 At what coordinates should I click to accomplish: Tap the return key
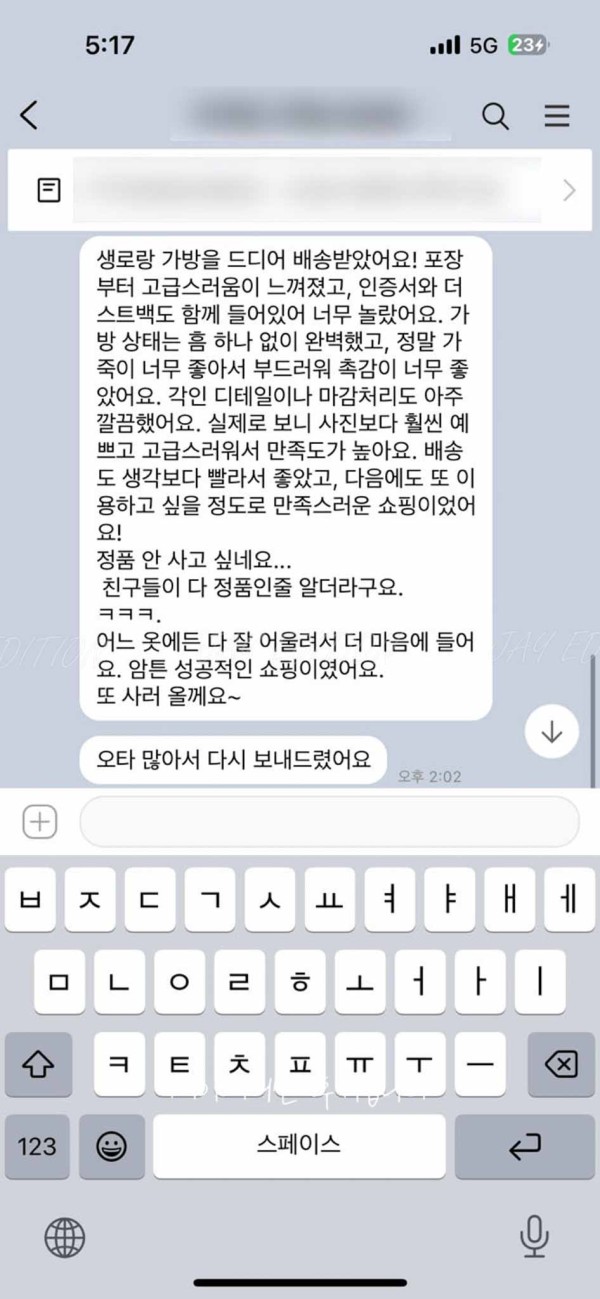(524, 1146)
